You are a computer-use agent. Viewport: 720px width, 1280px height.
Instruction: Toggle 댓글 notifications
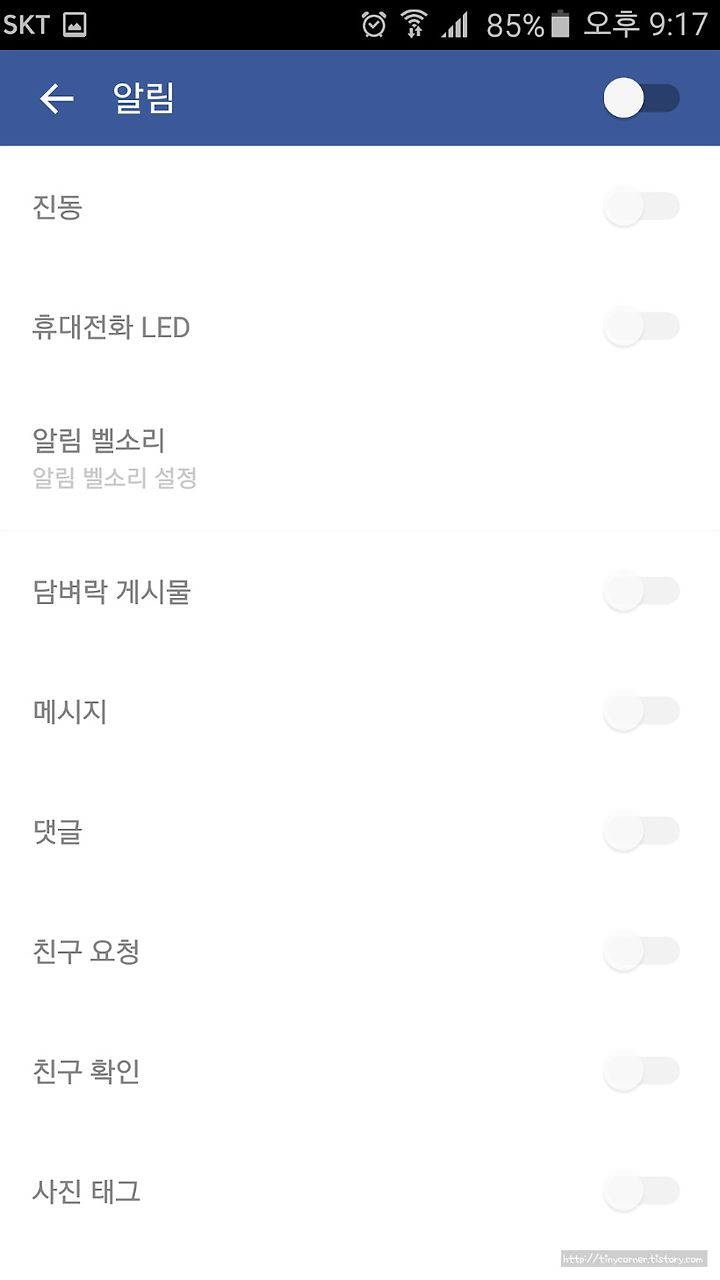click(642, 832)
